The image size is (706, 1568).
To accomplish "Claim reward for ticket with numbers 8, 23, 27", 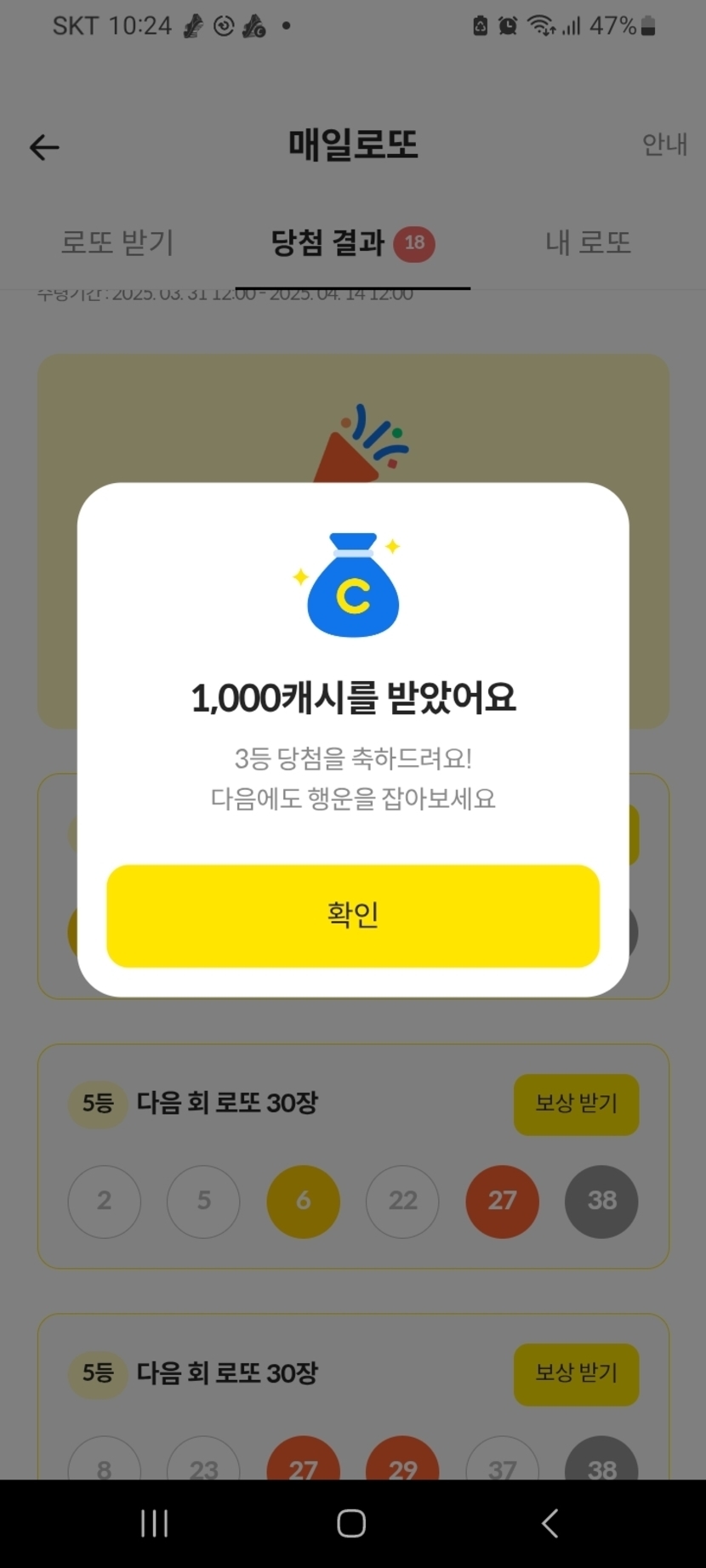I will (576, 1373).
